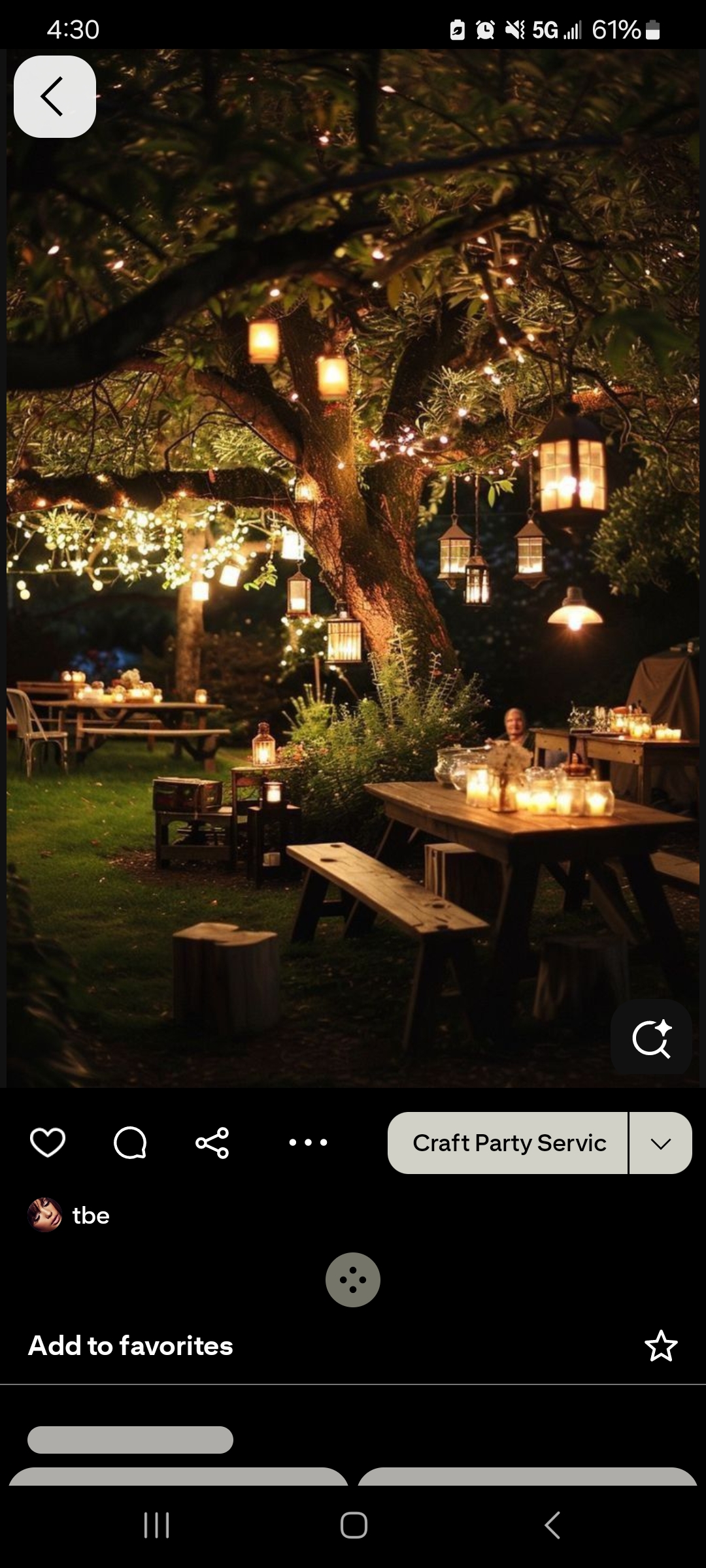Share this pin
The image size is (706, 1568).
click(x=212, y=1143)
